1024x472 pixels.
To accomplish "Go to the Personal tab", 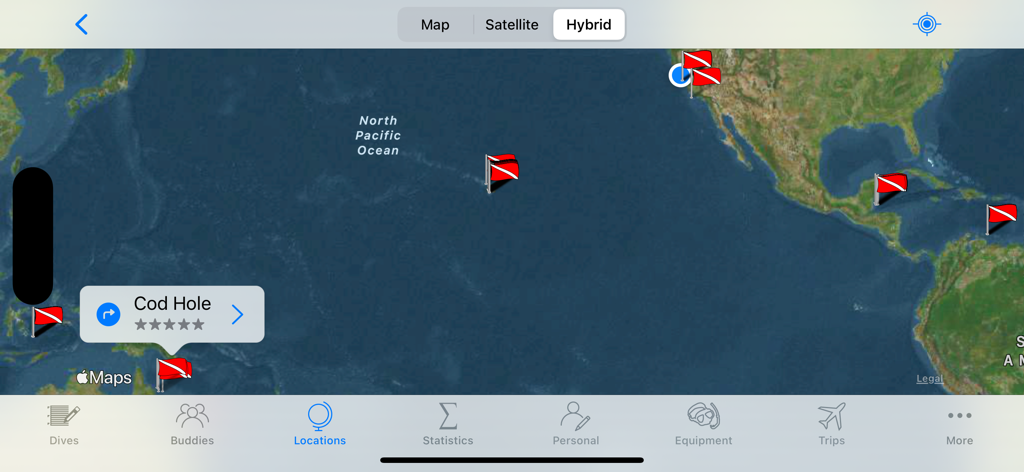I will [x=576, y=424].
